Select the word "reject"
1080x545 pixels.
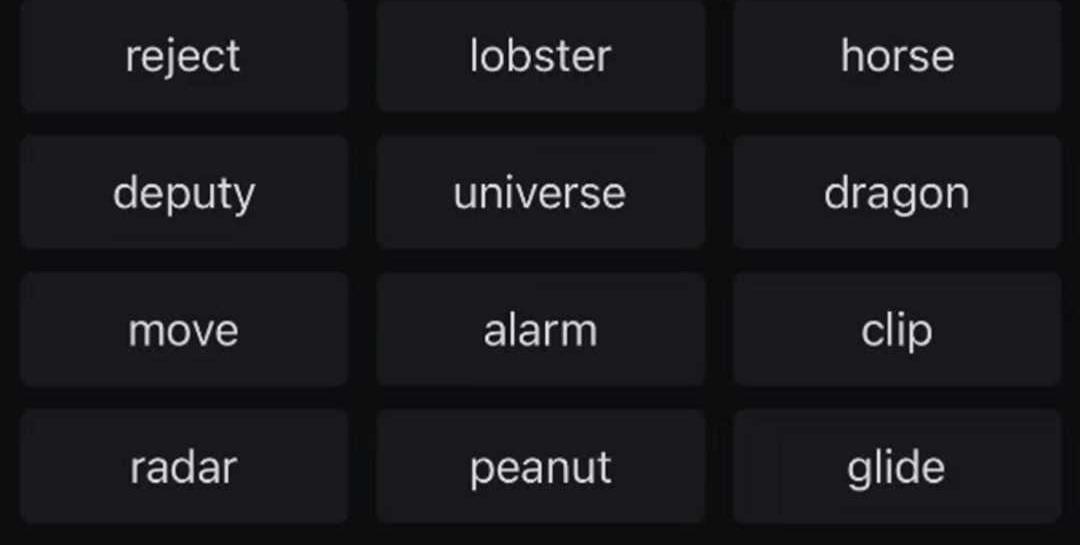pyautogui.click(x=184, y=56)
